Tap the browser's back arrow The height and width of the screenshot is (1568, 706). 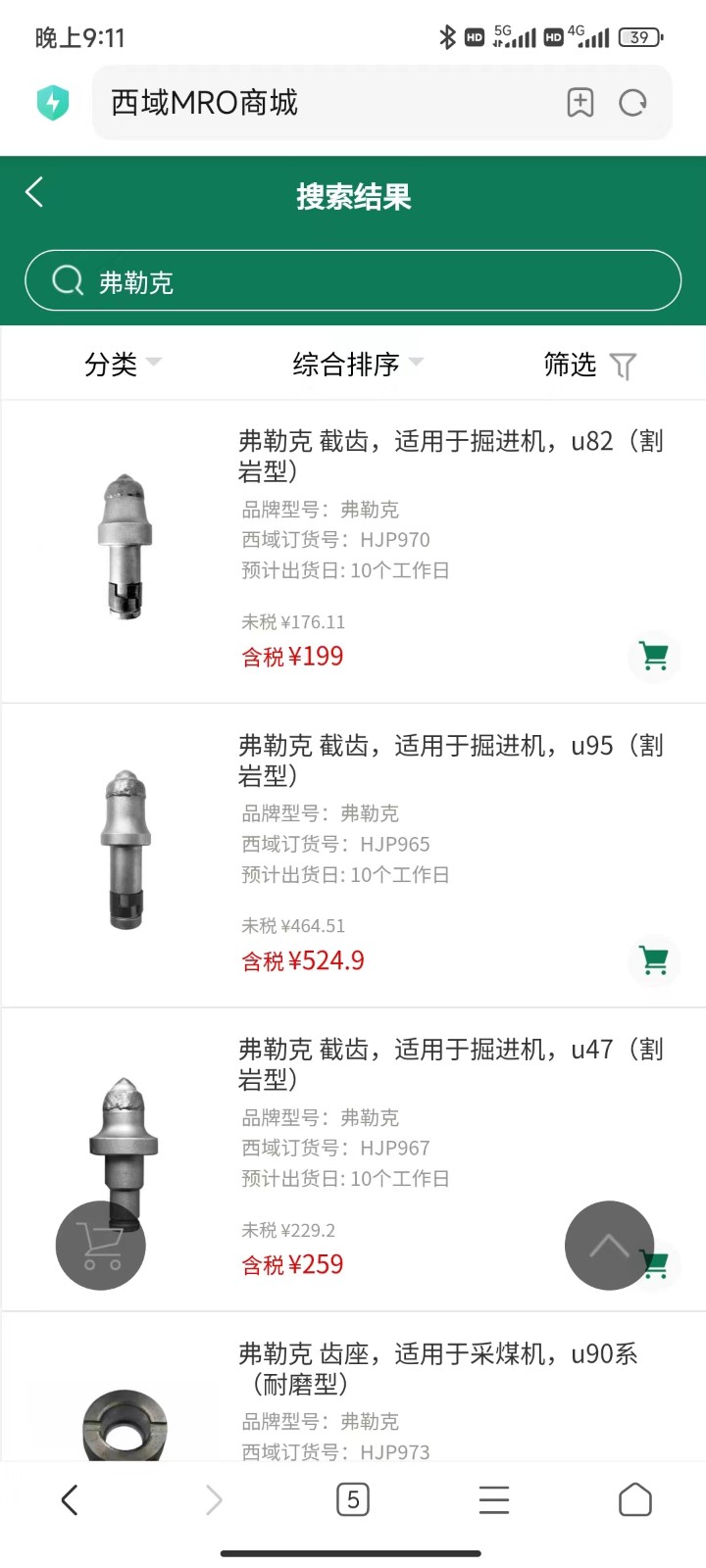(x=70, y=1499)
